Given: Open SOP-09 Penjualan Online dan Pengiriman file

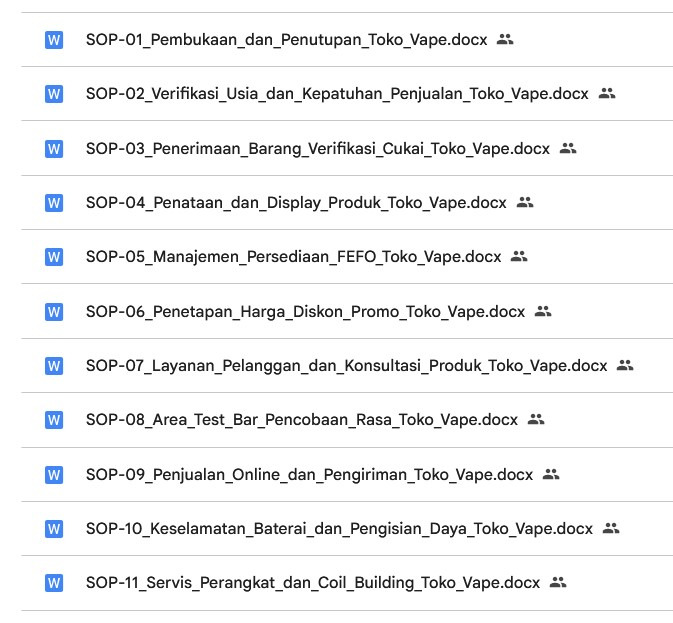Looking at the screenshot, I should coord(309,474).
